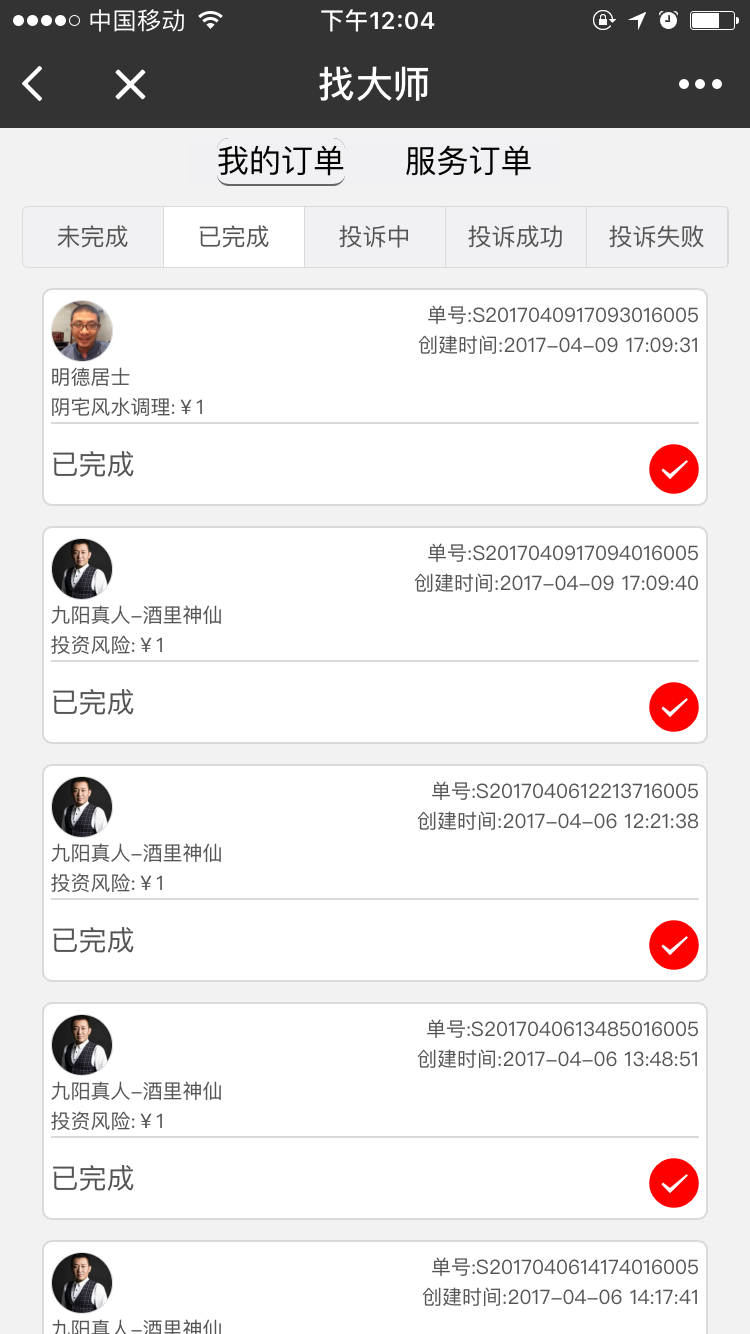Open the three-dot more menu
The image size is (750, 1334).
tap(700, 85)
